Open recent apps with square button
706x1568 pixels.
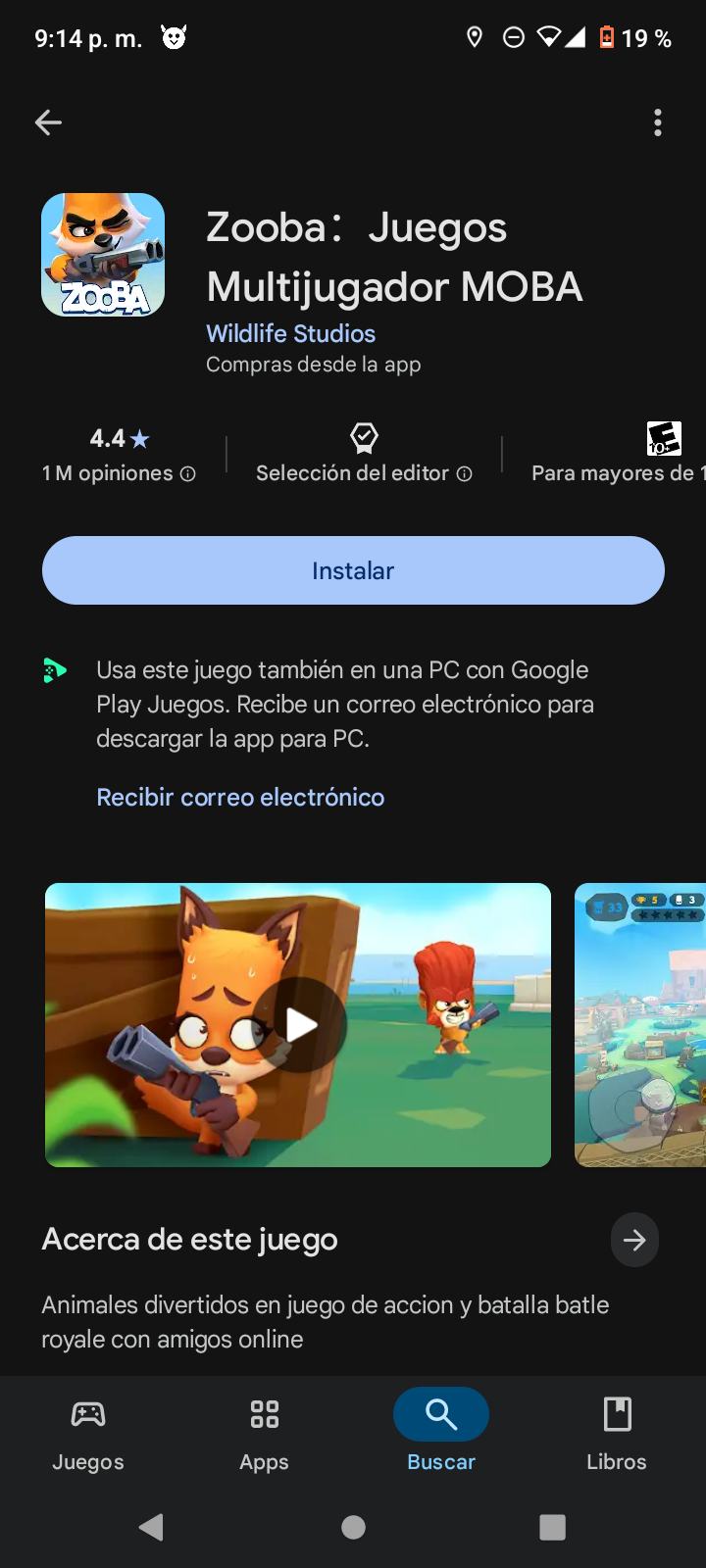coord(553,1527)
